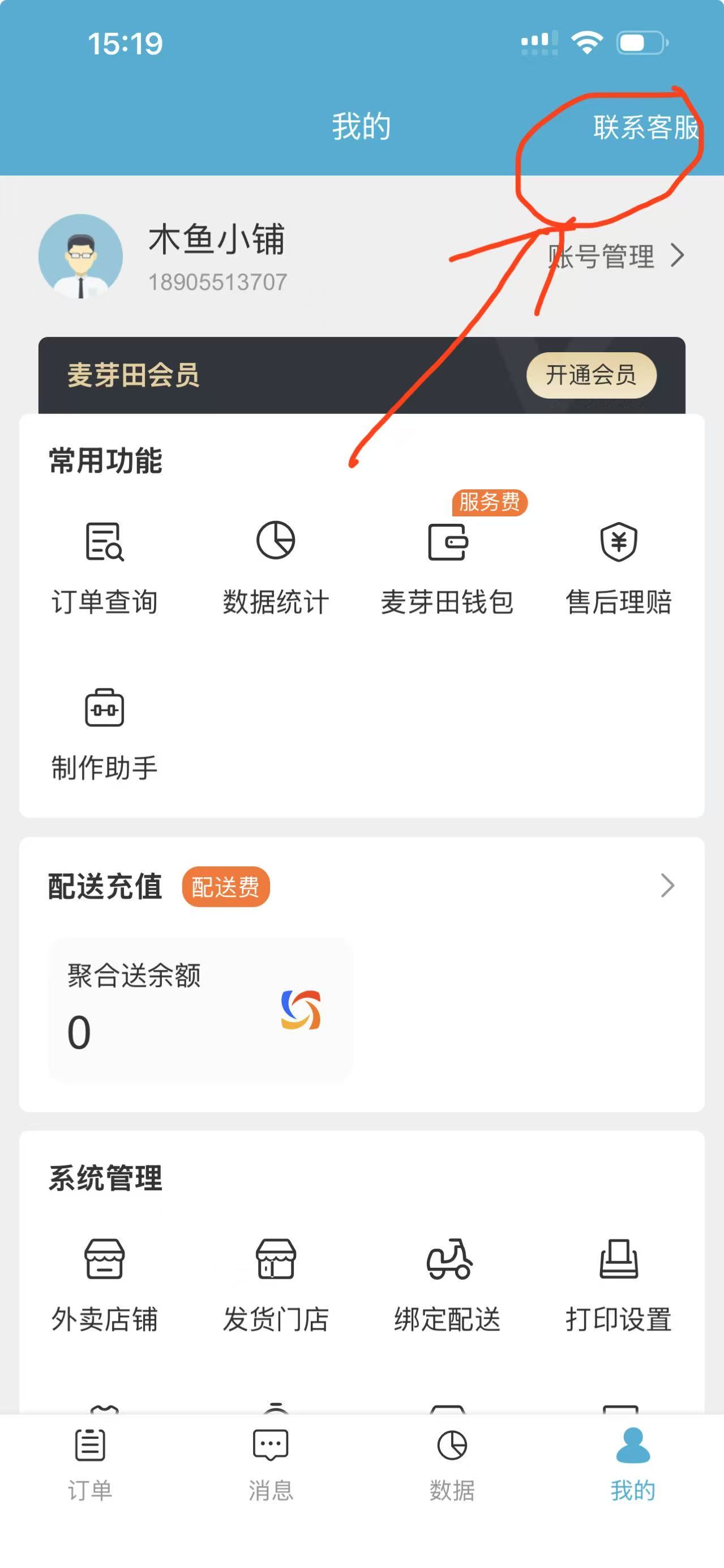
Task: Open 订单查询 order lookup
Action: [105, 566]
